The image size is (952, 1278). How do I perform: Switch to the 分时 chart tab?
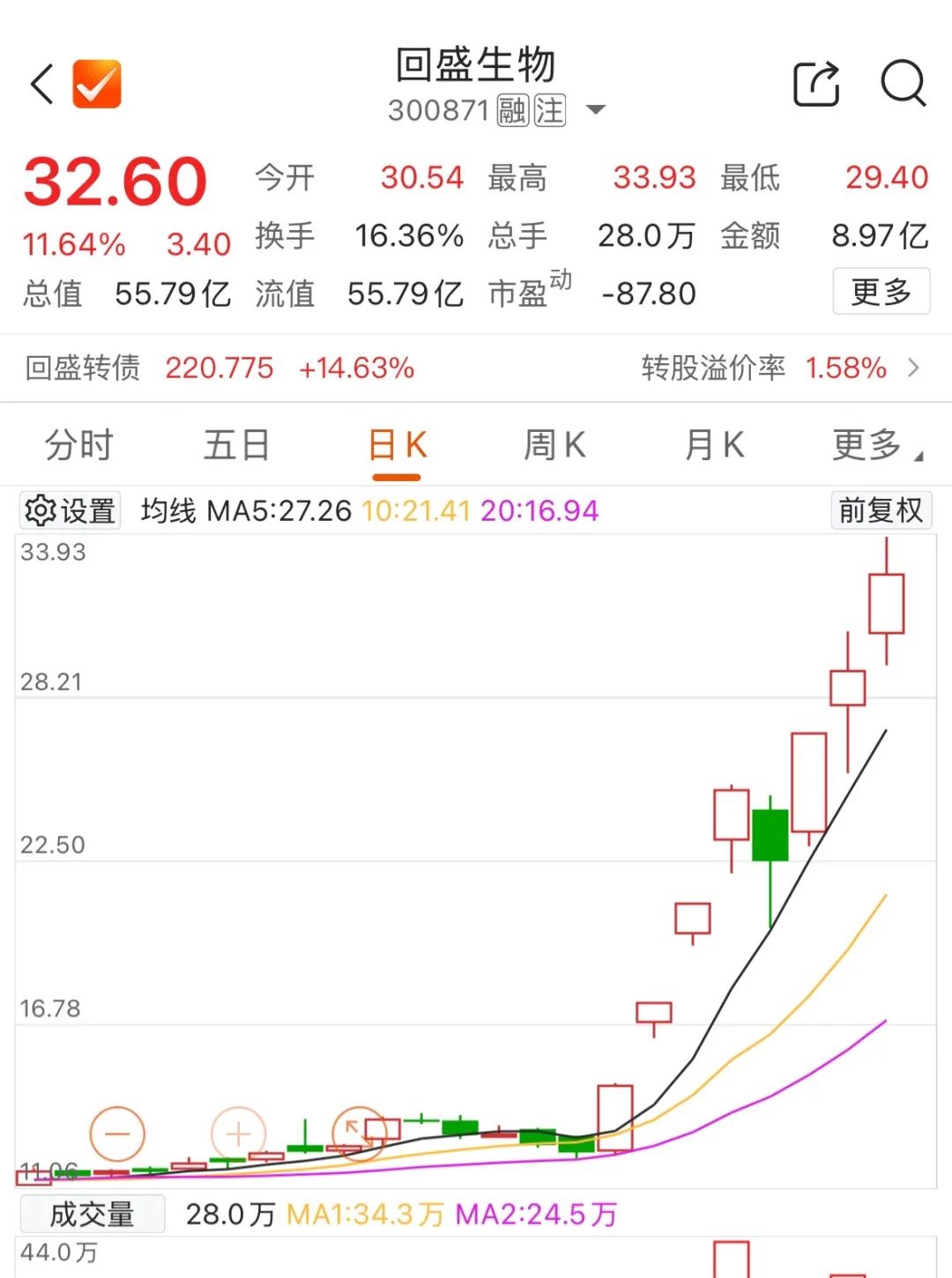(79, 445)
